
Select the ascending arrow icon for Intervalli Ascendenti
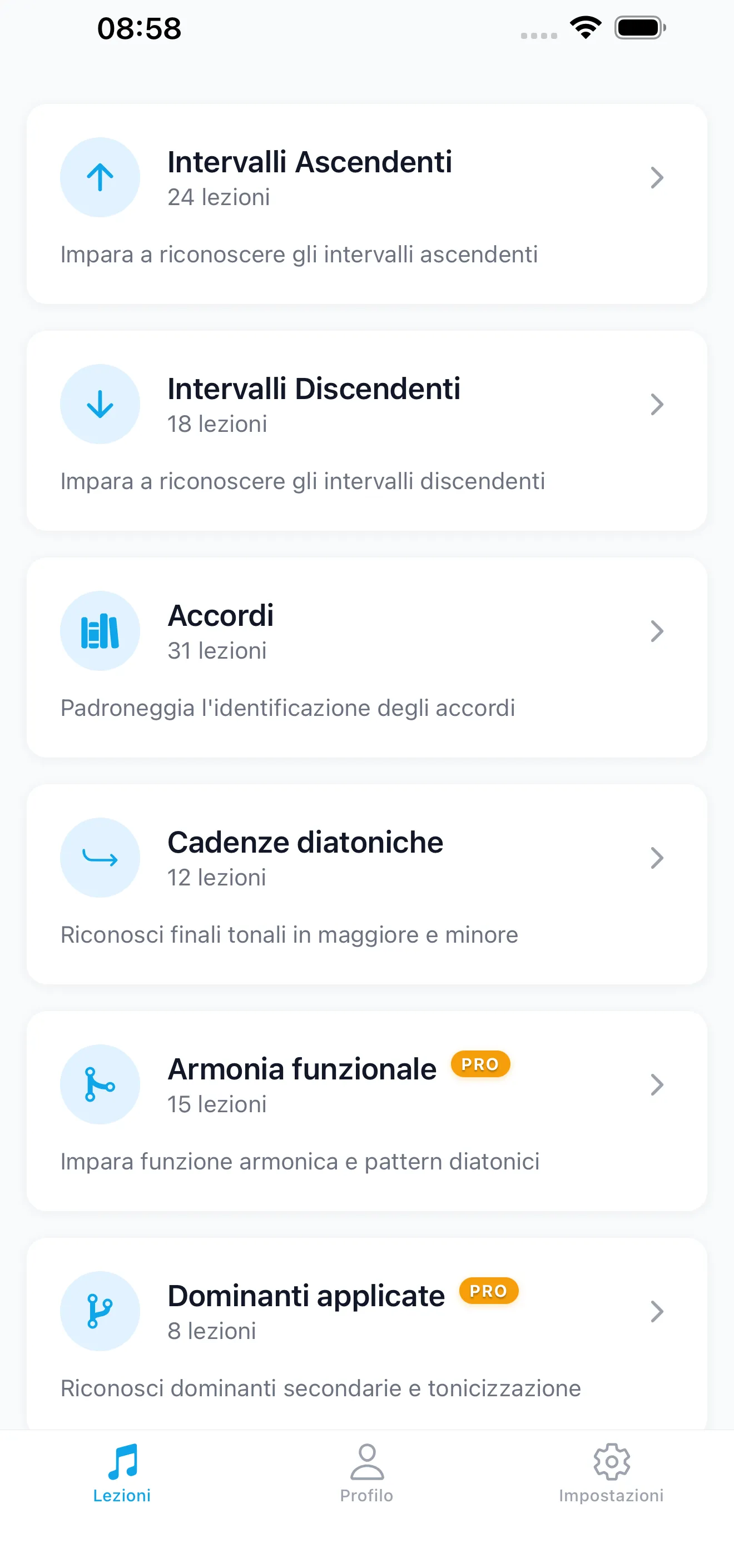click(100, 177)
